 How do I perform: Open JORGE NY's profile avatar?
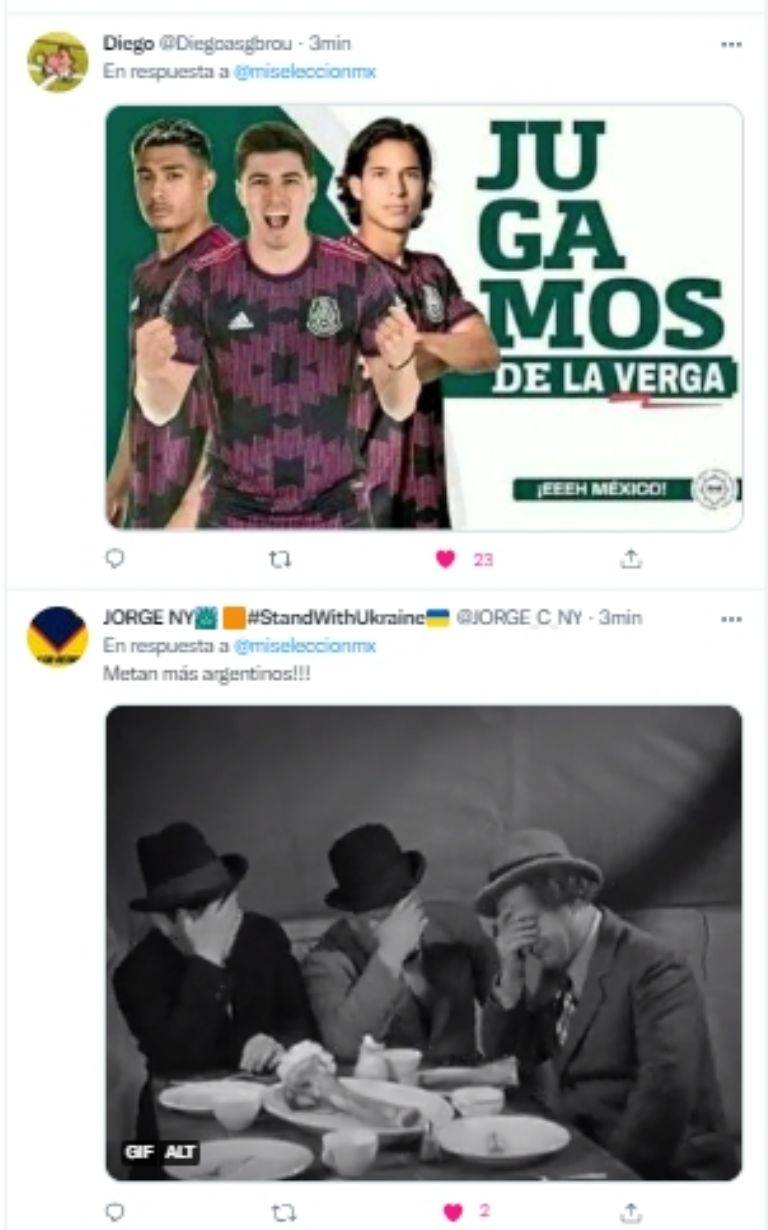(x=57, y=637)
